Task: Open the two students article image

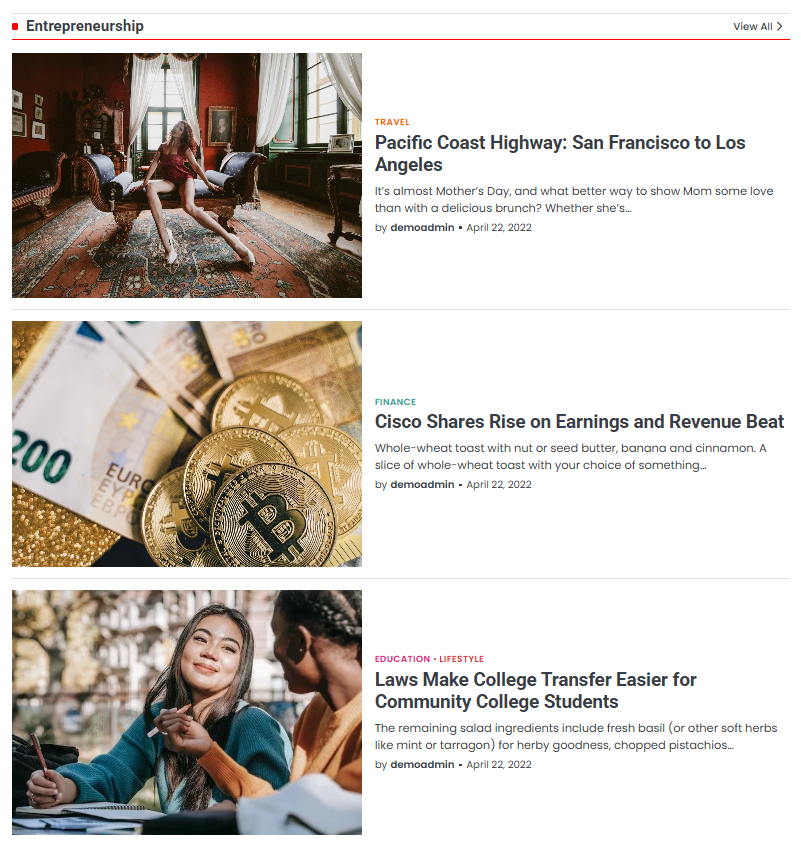Action: tap(187, 712)
